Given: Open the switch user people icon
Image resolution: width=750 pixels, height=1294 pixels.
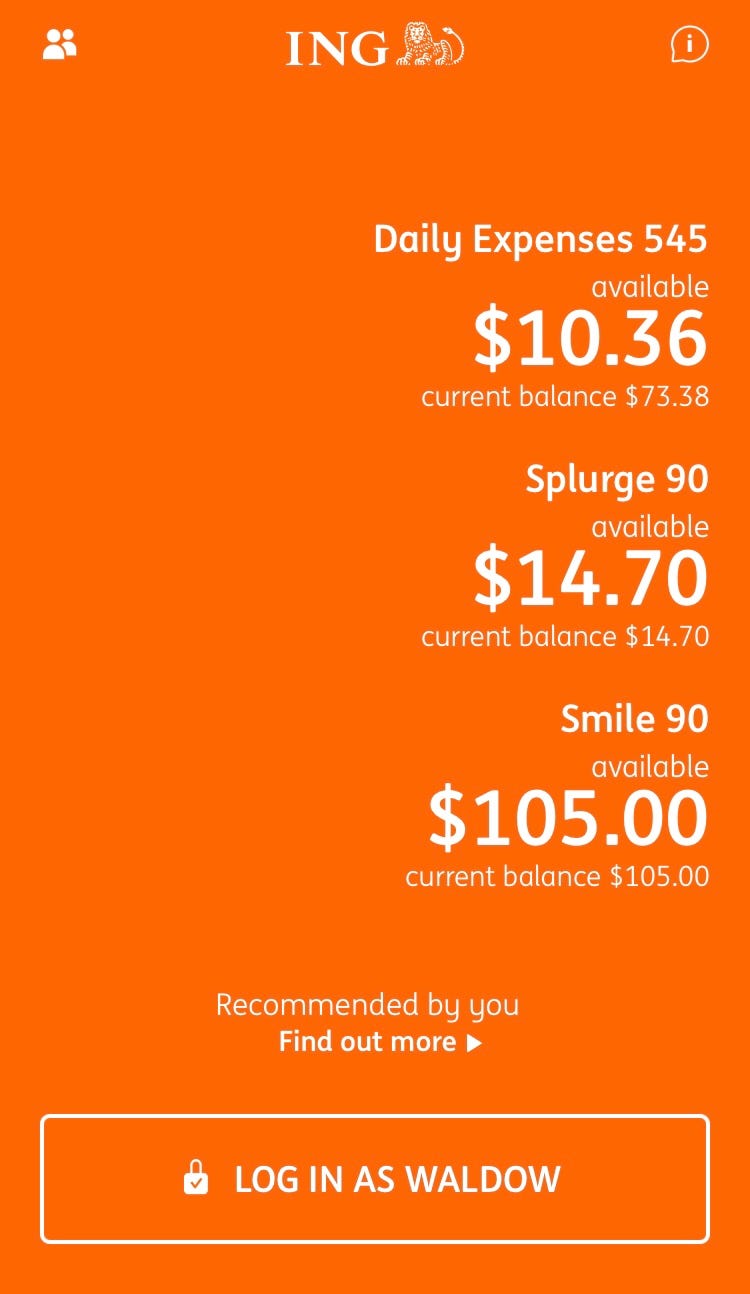Looking at the screenshot, I should coord(60,45).
